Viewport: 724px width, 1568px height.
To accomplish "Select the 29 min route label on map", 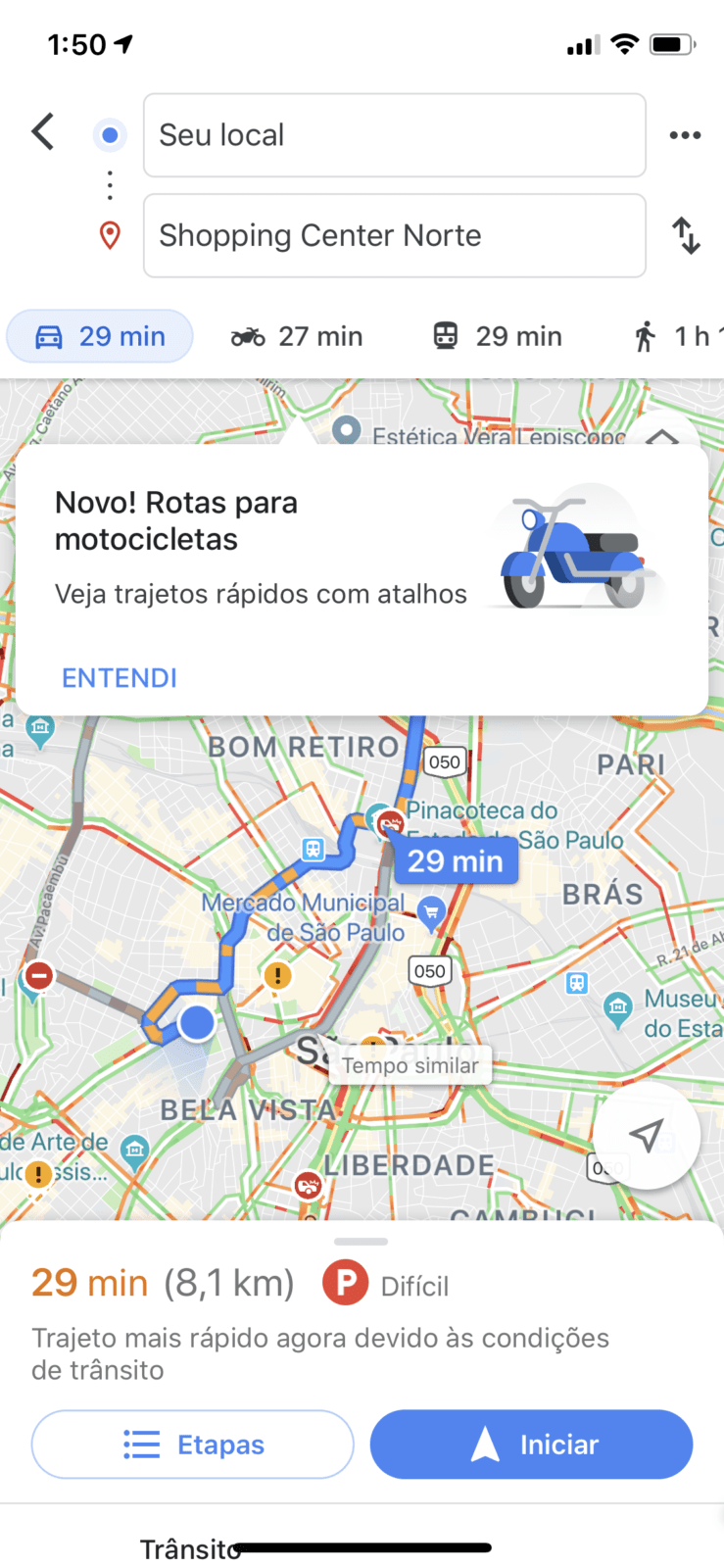I will click(x=456, y=860).
